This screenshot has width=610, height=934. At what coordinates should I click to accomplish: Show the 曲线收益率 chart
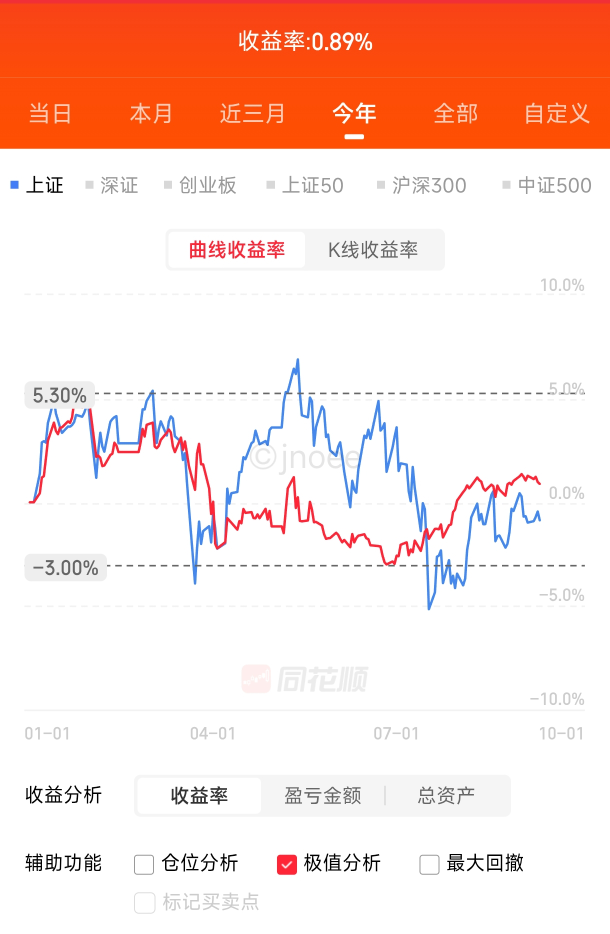(237, 250)
